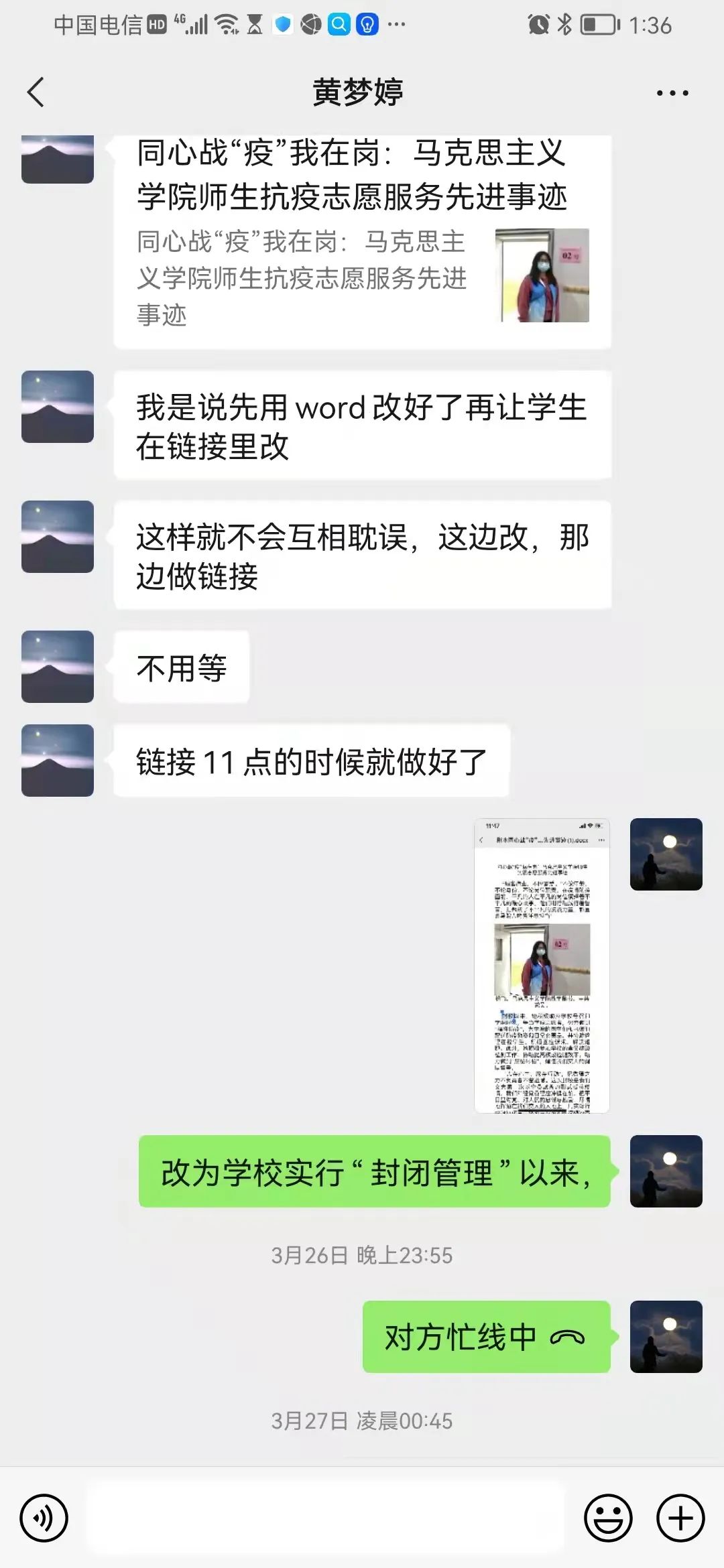Open the shared article link card
The image size is (724, 1568).
pyautogui.click(x=362, y=241)
